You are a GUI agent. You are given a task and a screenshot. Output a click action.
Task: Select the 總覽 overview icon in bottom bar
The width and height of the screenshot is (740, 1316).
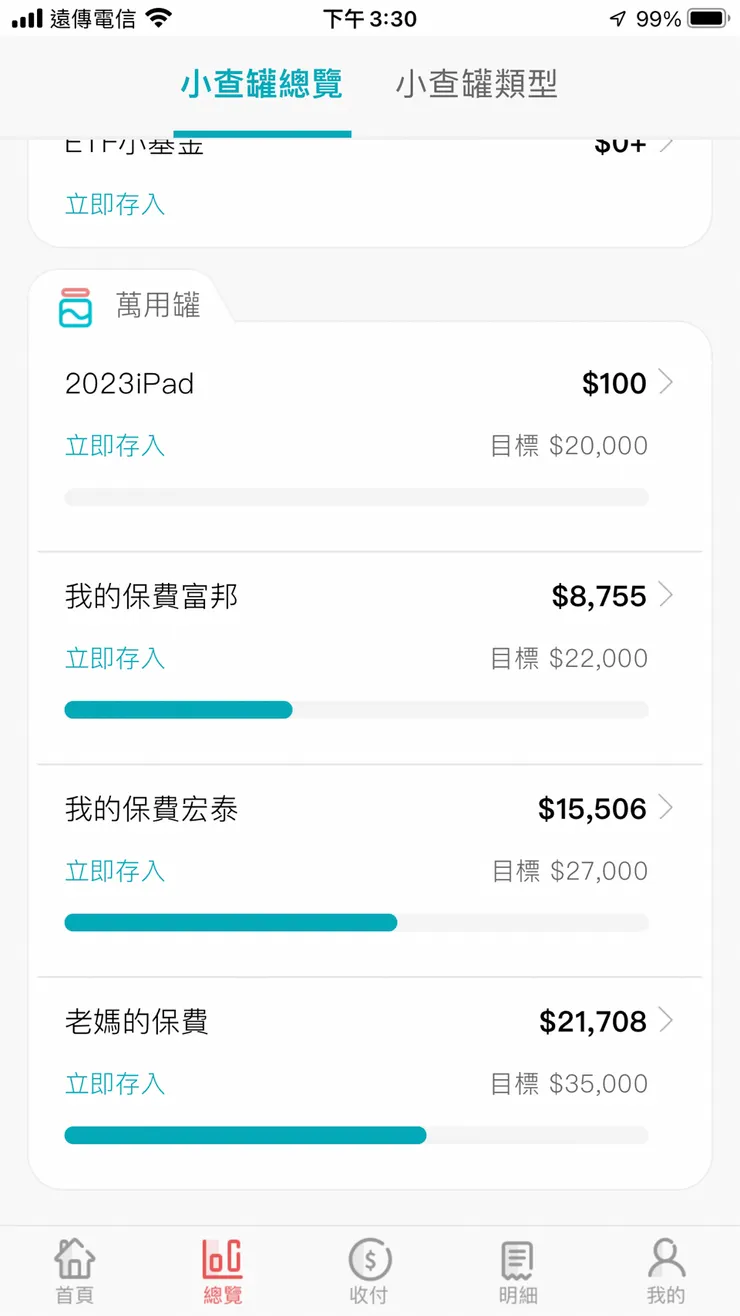pyautogui.click(x=220, y=1258)
